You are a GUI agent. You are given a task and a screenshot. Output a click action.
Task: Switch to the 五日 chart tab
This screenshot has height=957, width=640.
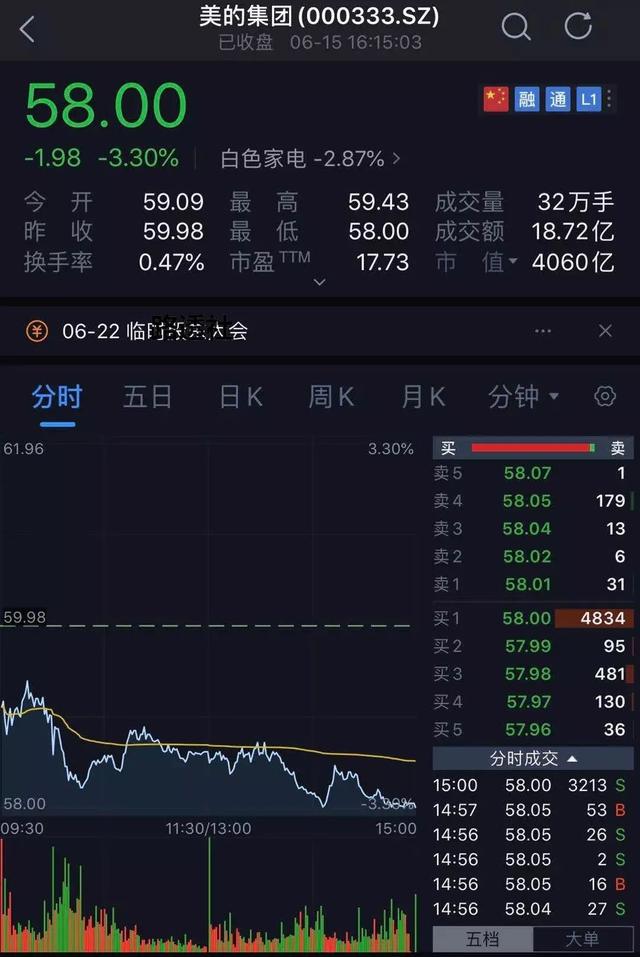click(148, 397)
